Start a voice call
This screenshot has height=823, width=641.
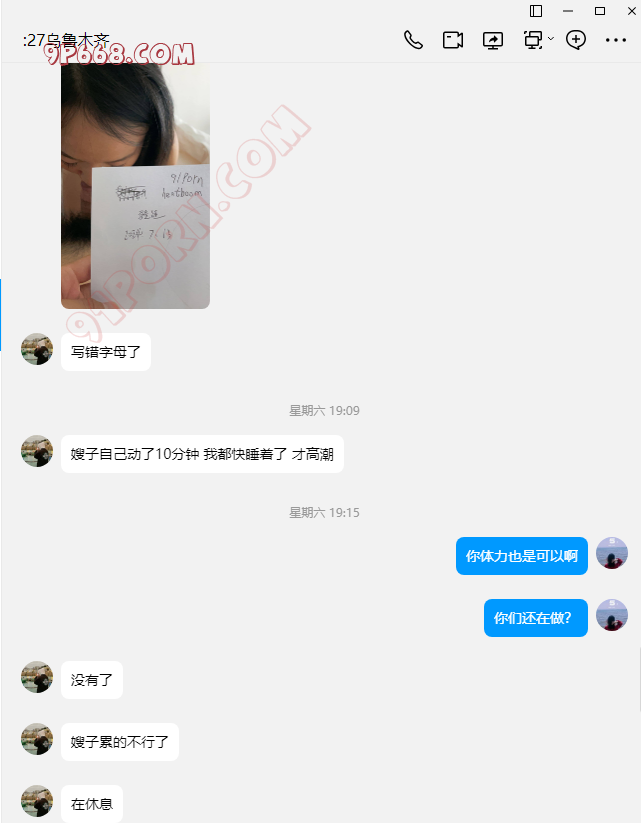tap(413, 40)
